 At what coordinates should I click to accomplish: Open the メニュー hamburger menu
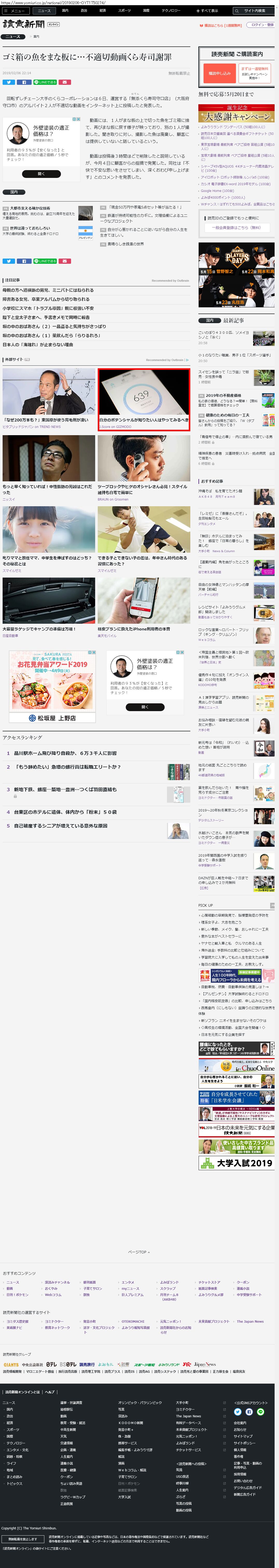pos(15,10)
